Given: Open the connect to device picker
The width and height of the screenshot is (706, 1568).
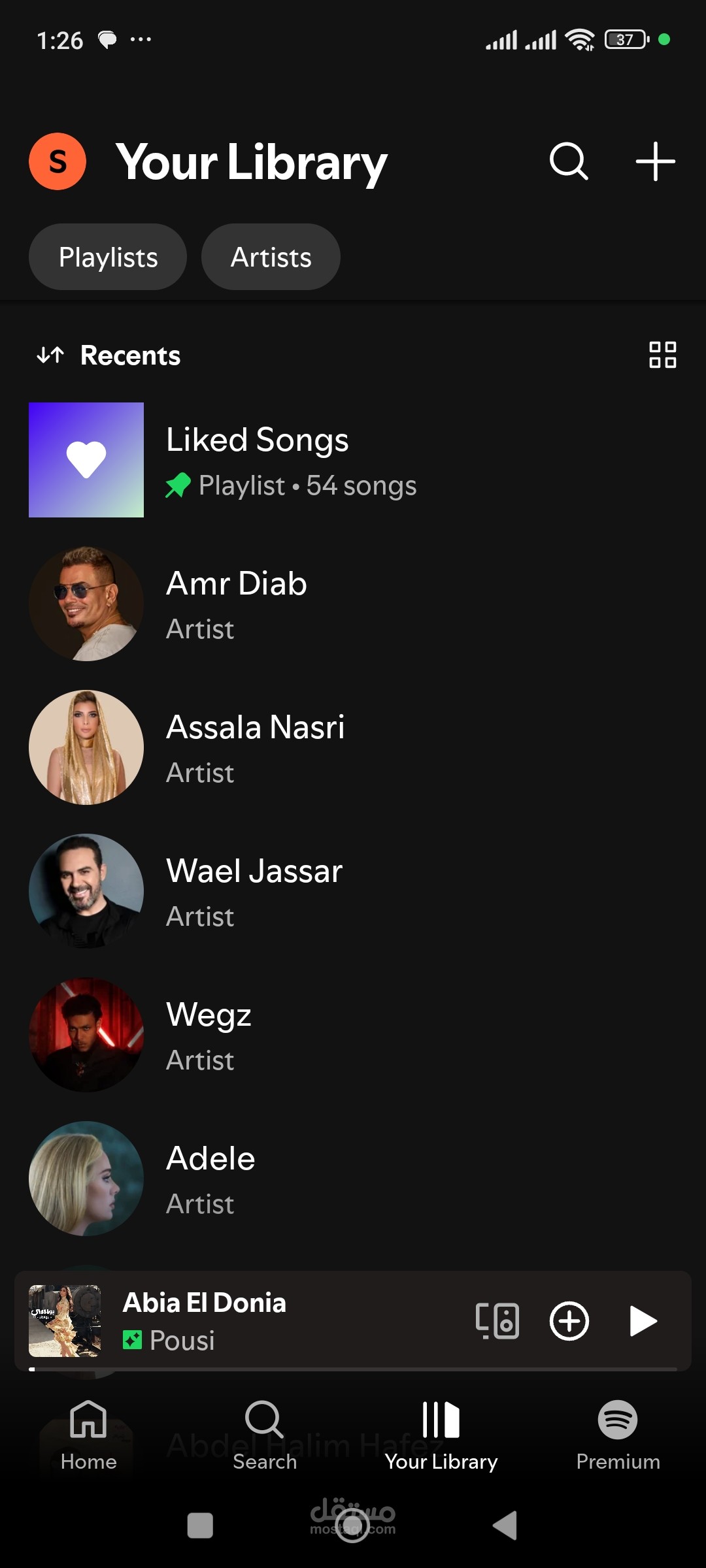Looking at the screenshot, I should [x=497, y=1321].
